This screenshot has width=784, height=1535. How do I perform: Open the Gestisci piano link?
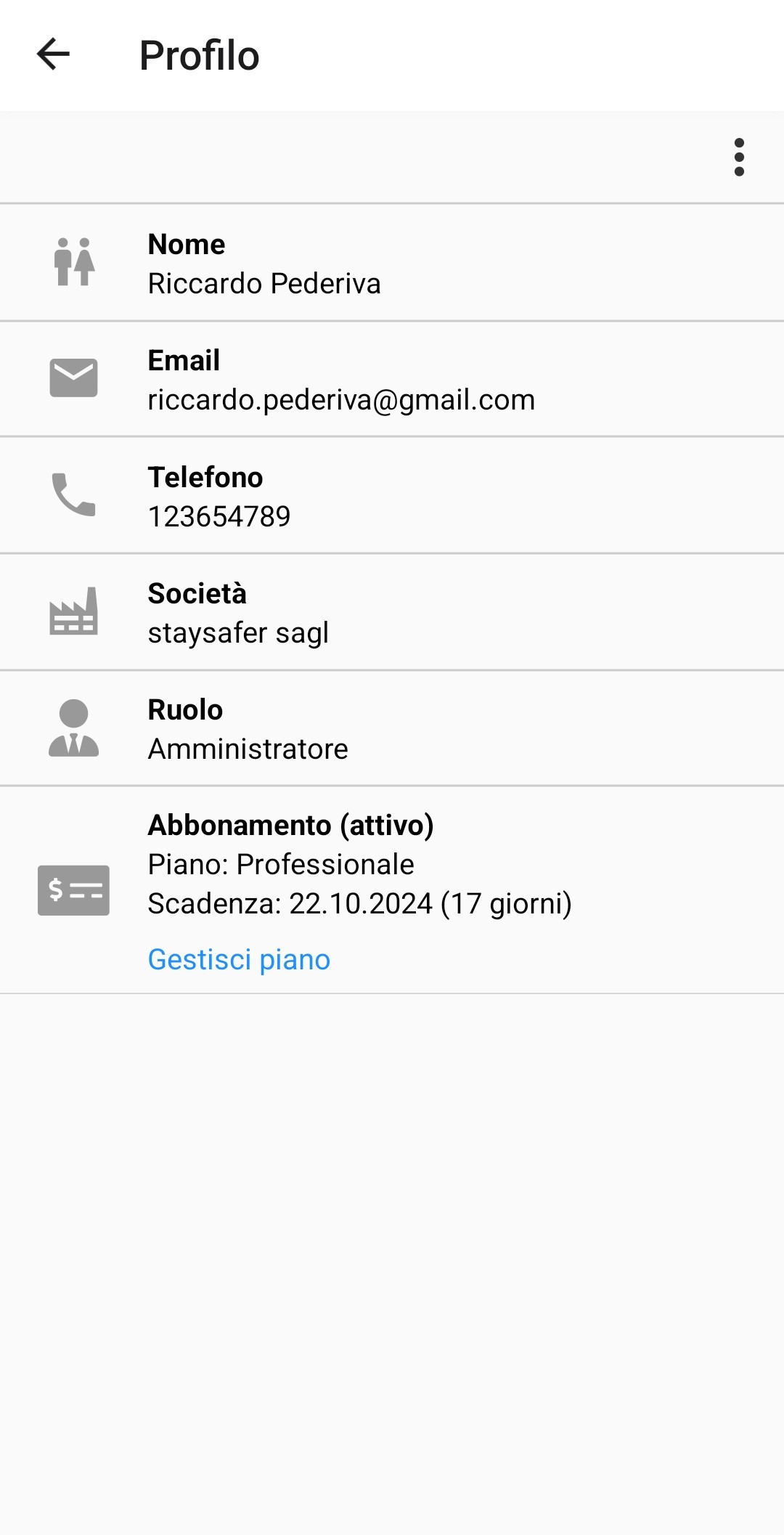239,959
